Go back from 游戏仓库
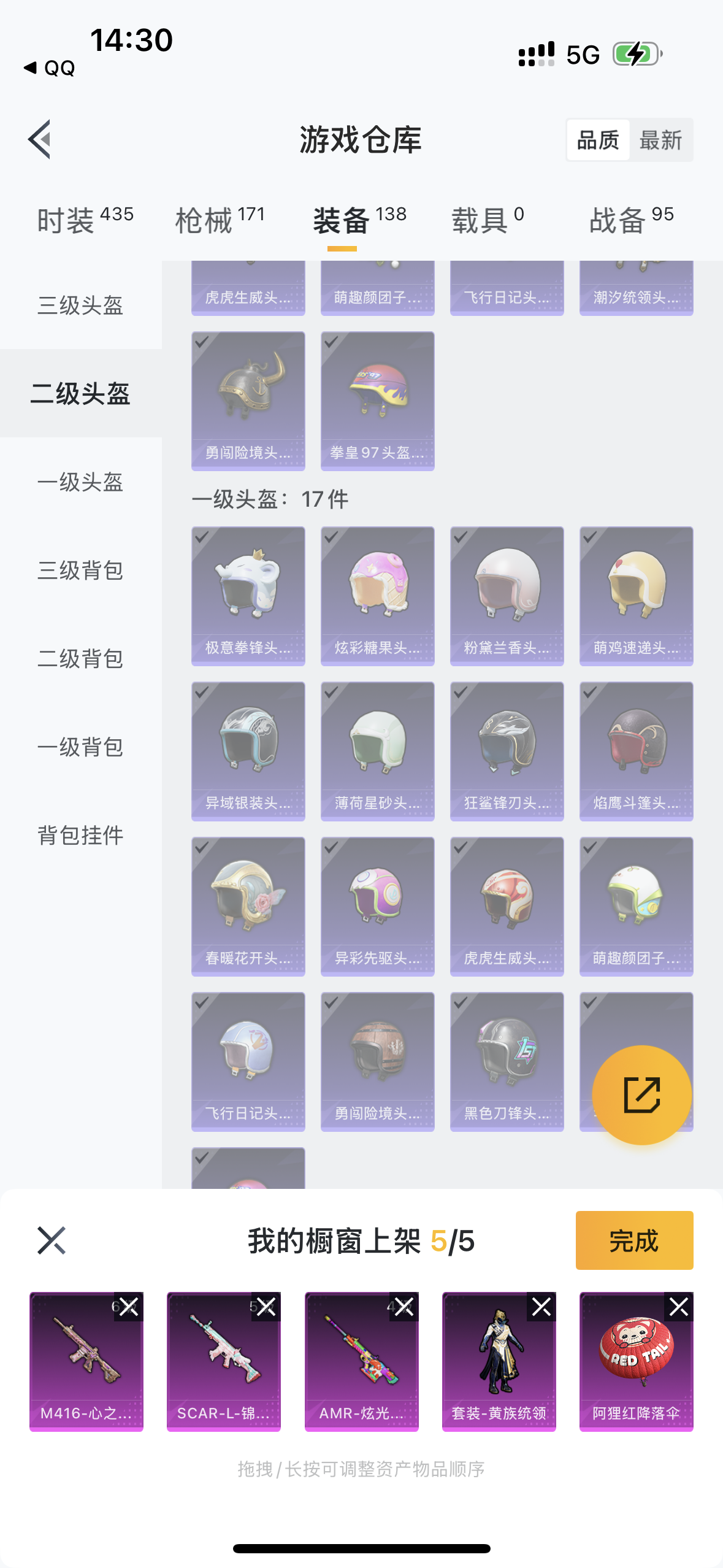 click(40, 139)
